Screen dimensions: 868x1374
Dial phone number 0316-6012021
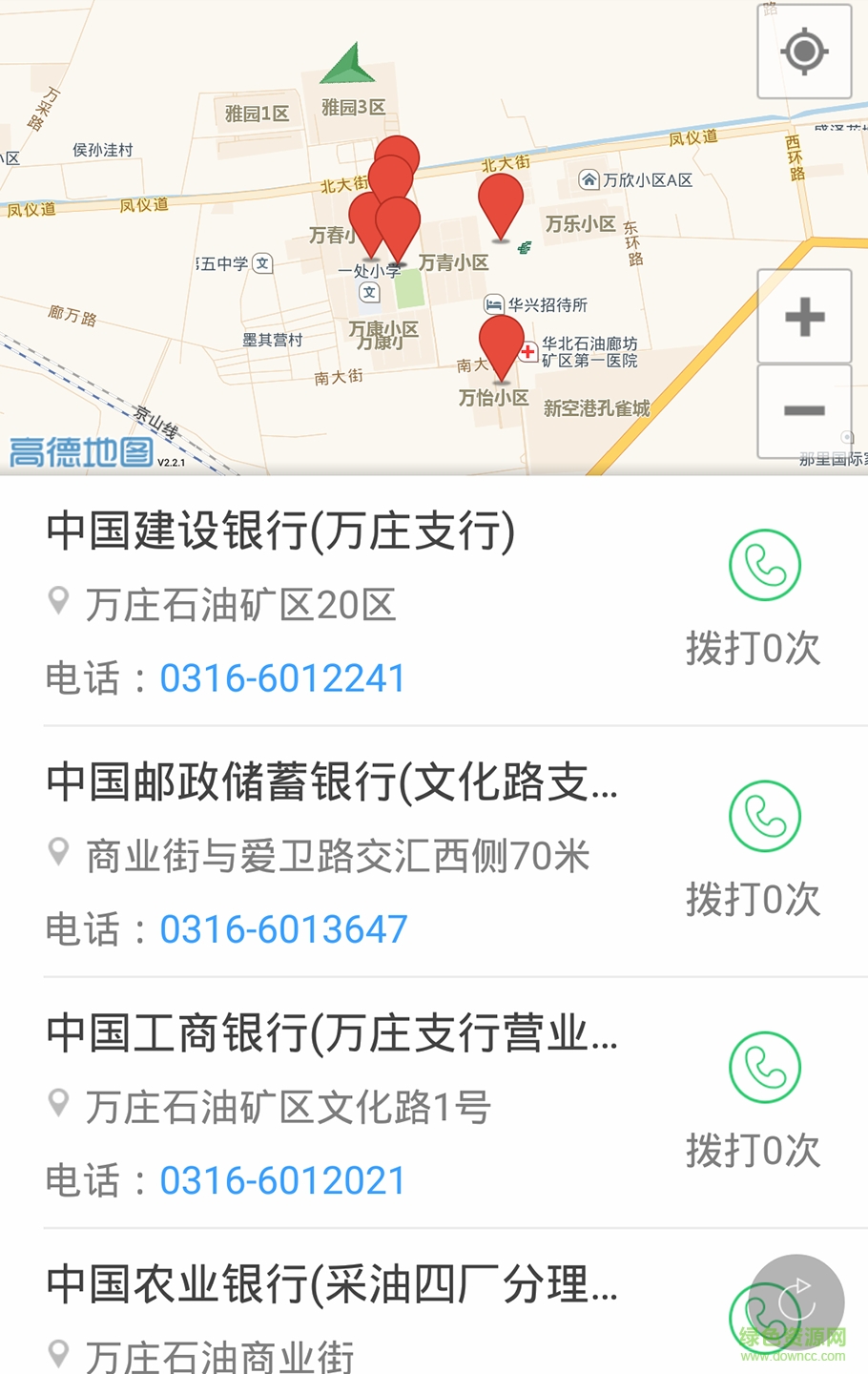282,1180
